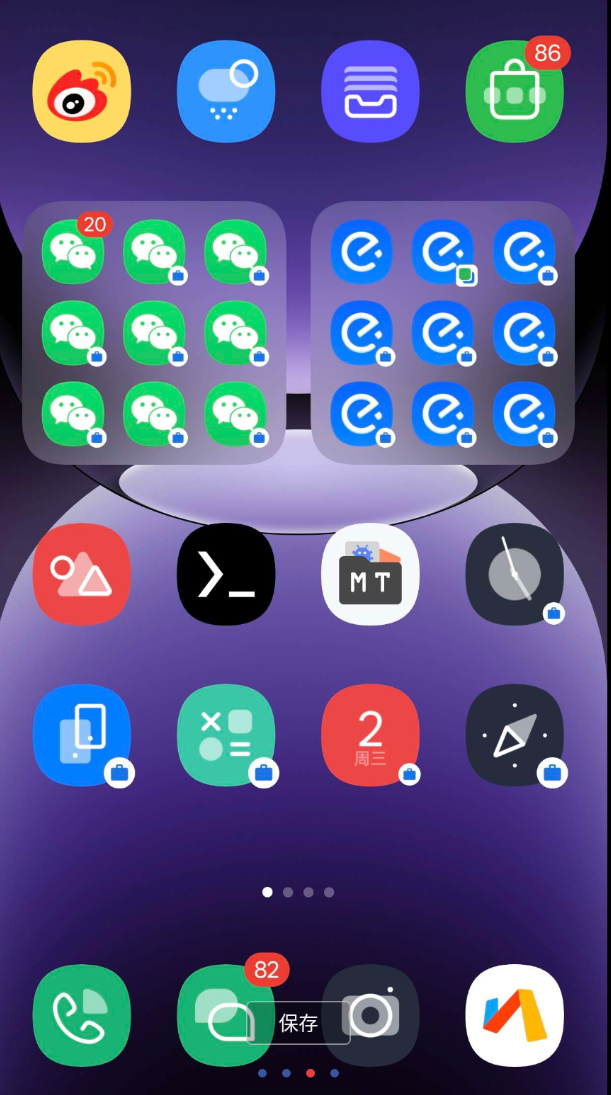The height and width of the screenshot is (1095, 611).
Task: Open the blue phone clone app
Action: tap(82, 735)
